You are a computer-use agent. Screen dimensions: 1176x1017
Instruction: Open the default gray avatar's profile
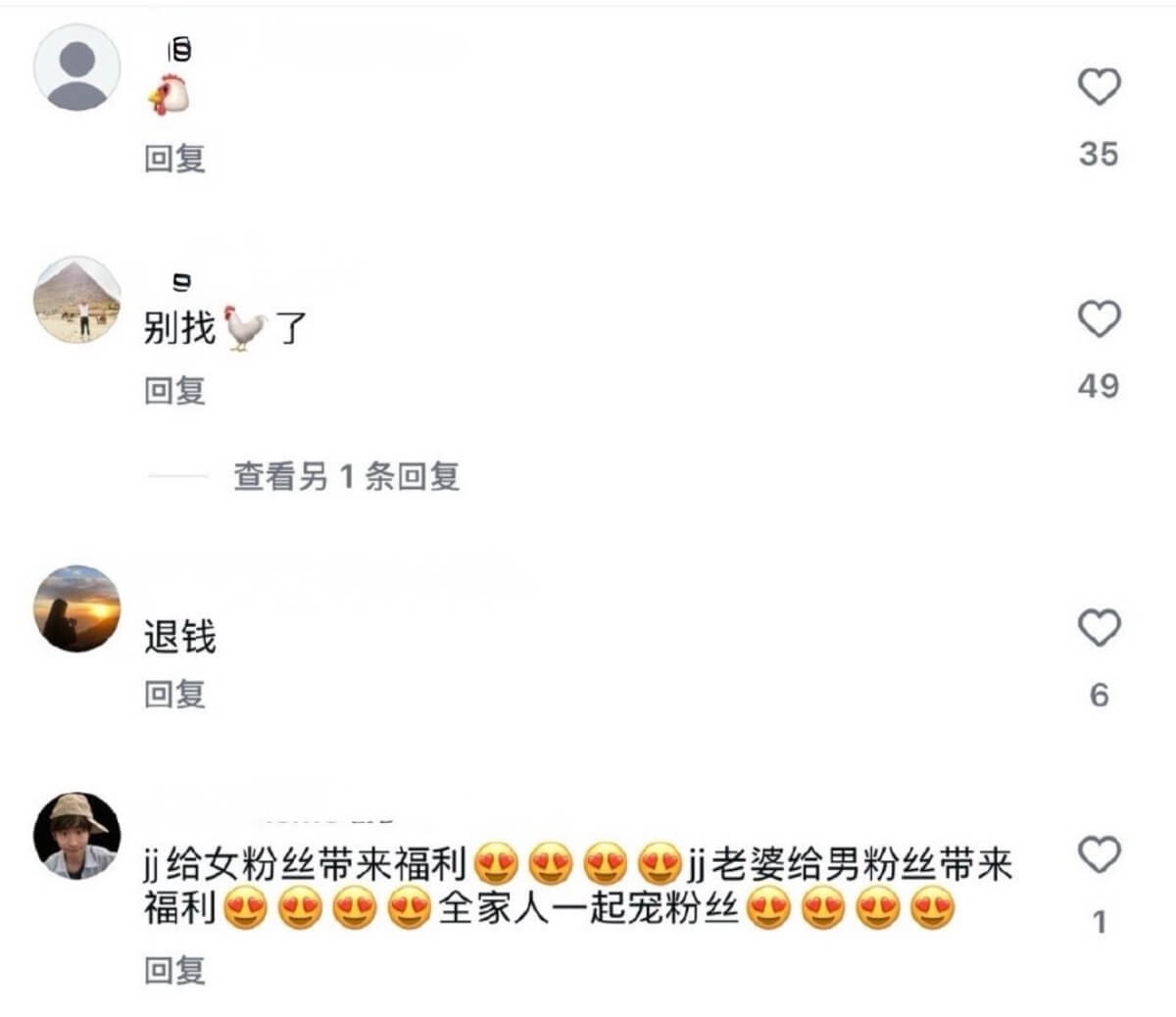[x=77, y=69]
